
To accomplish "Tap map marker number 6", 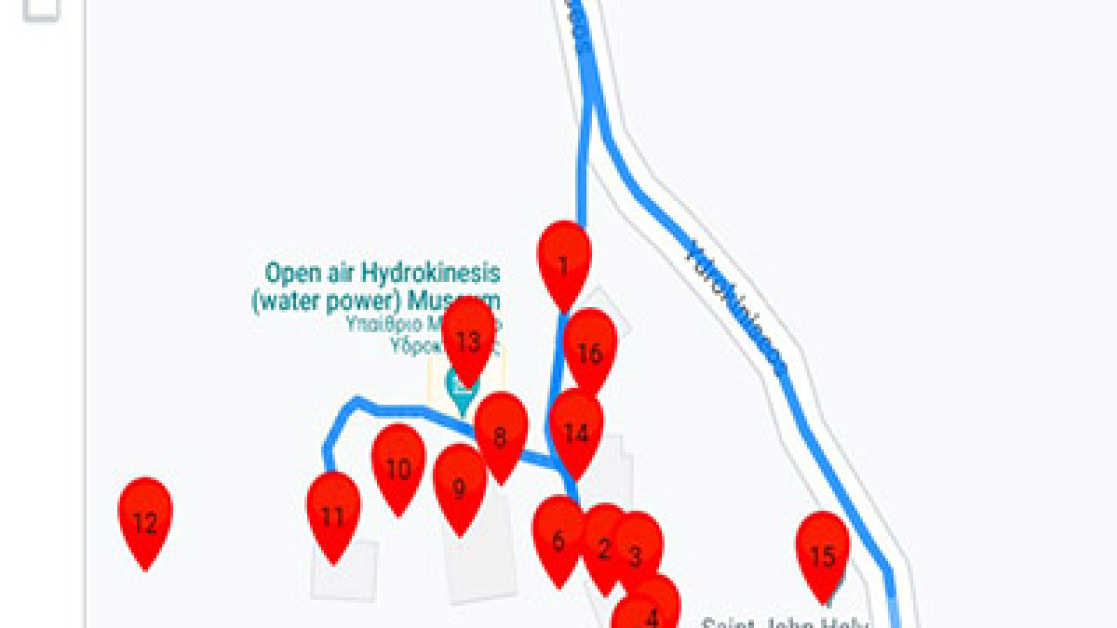I will click(x=556, y=537).
